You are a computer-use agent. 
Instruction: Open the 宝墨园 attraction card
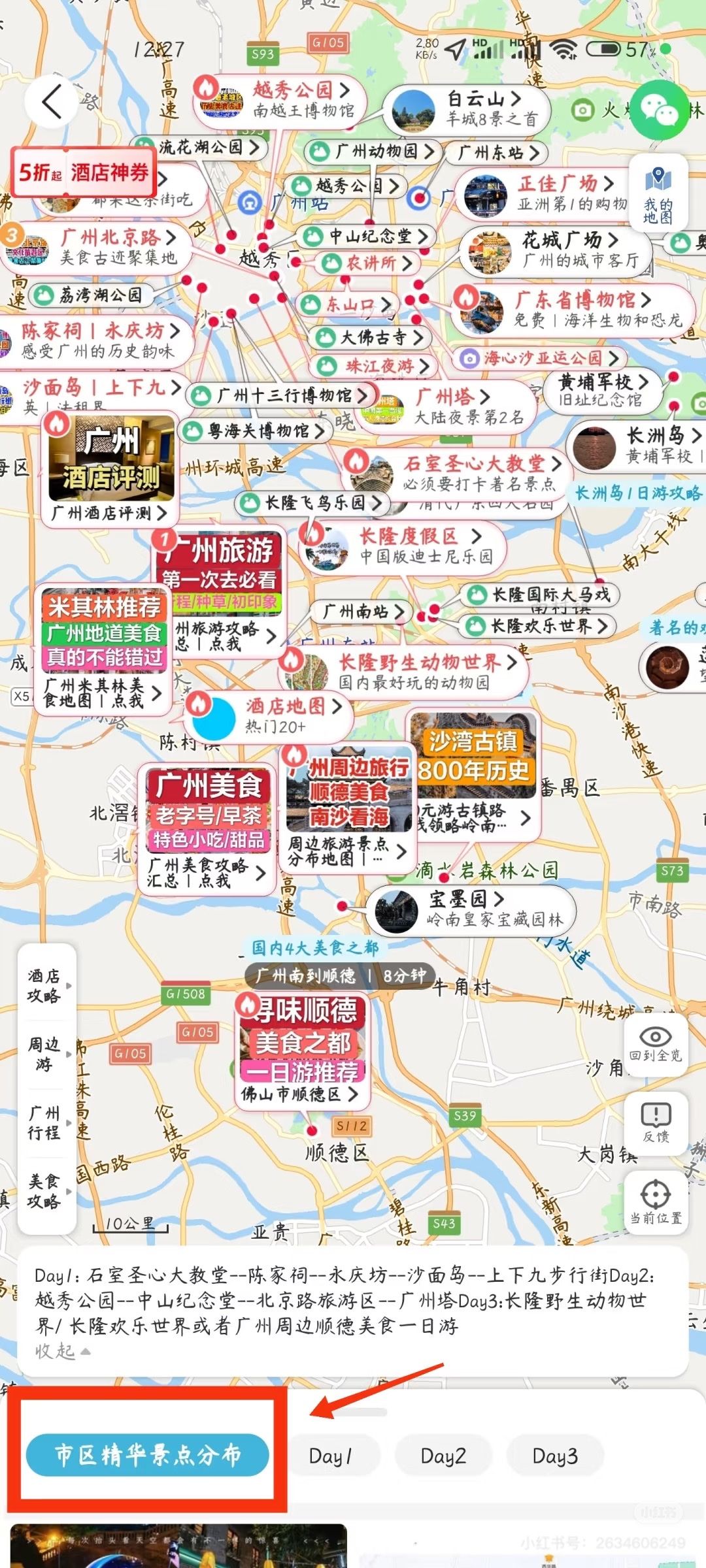click(x=471, y=909)
